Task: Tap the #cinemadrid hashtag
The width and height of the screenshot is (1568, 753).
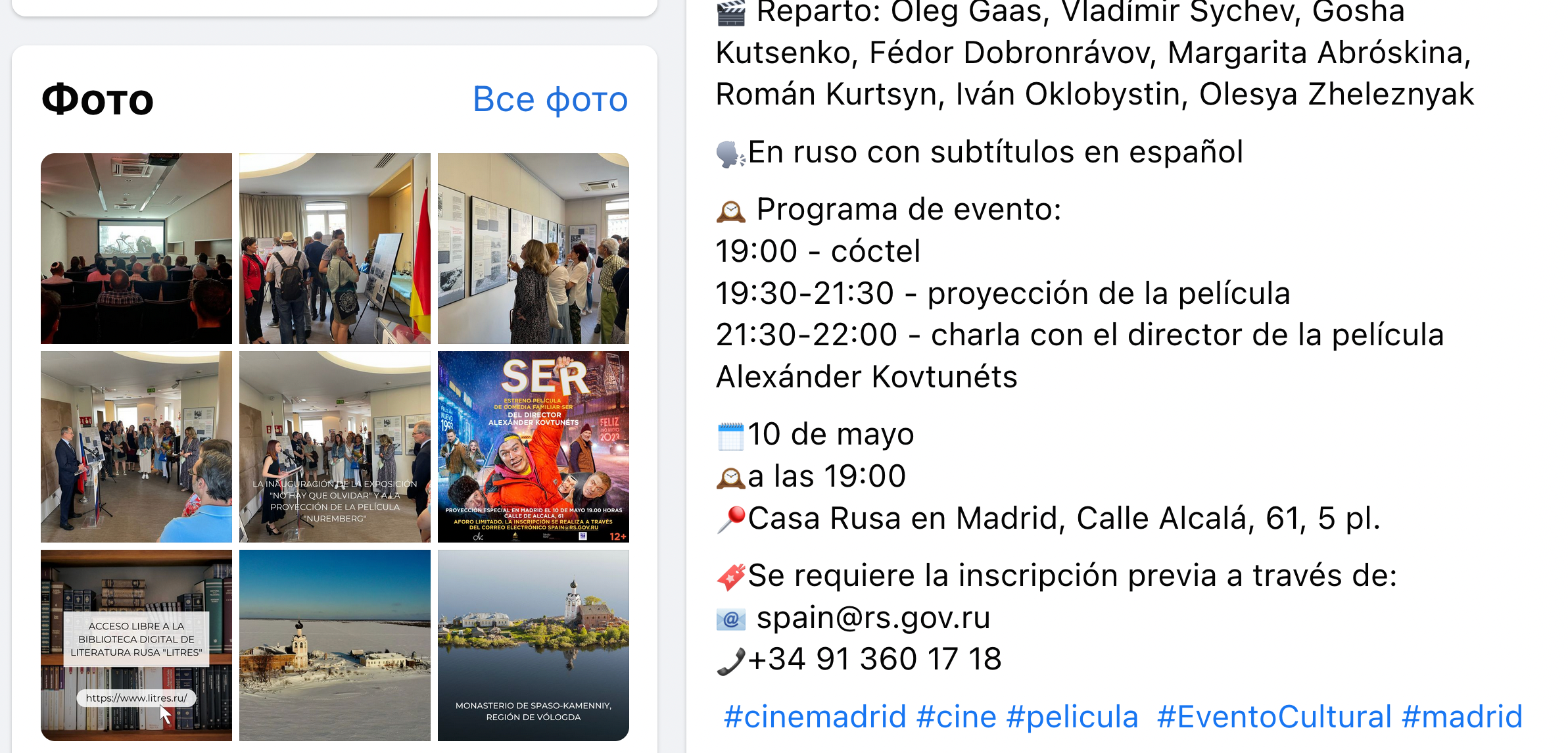Action: click(815, 717)
